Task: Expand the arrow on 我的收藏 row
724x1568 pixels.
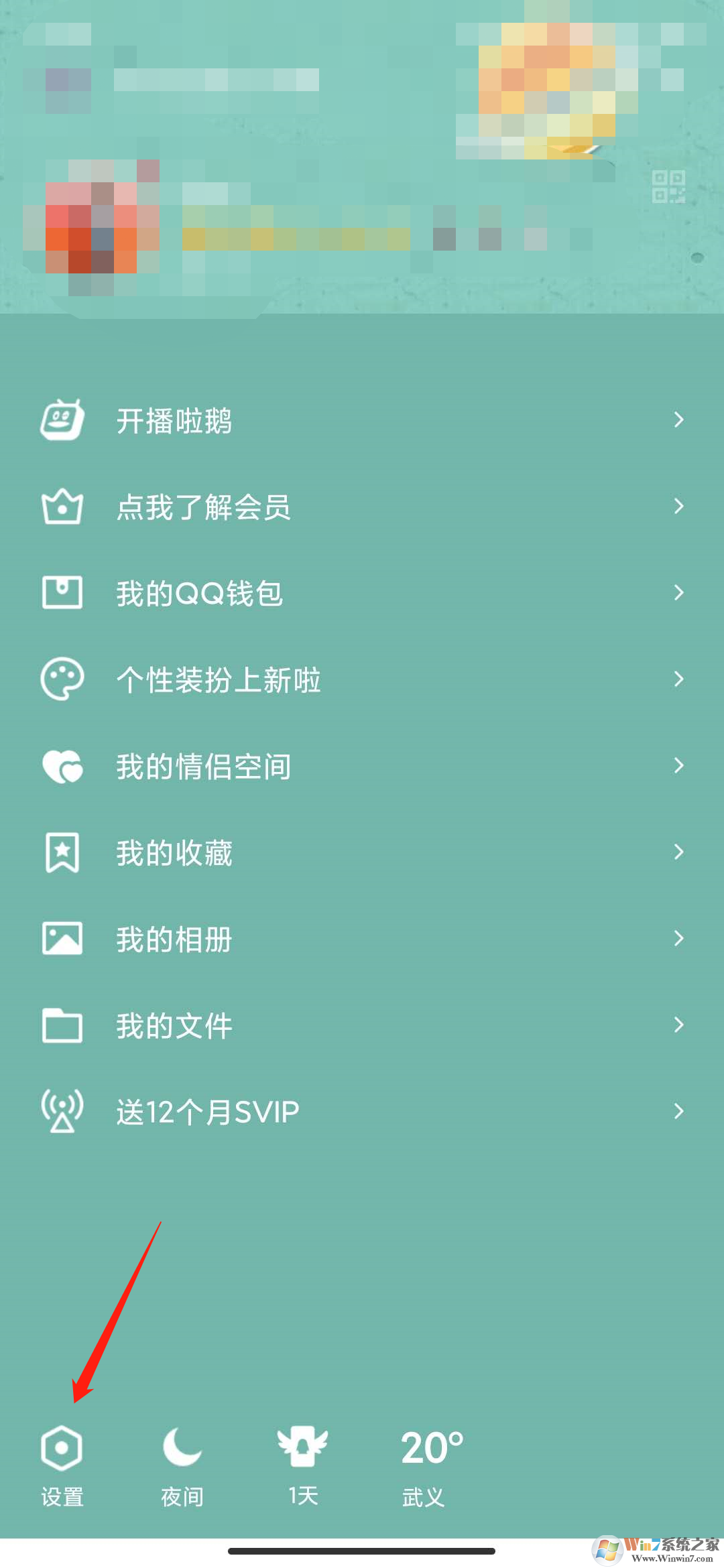Action: point(678,852)
